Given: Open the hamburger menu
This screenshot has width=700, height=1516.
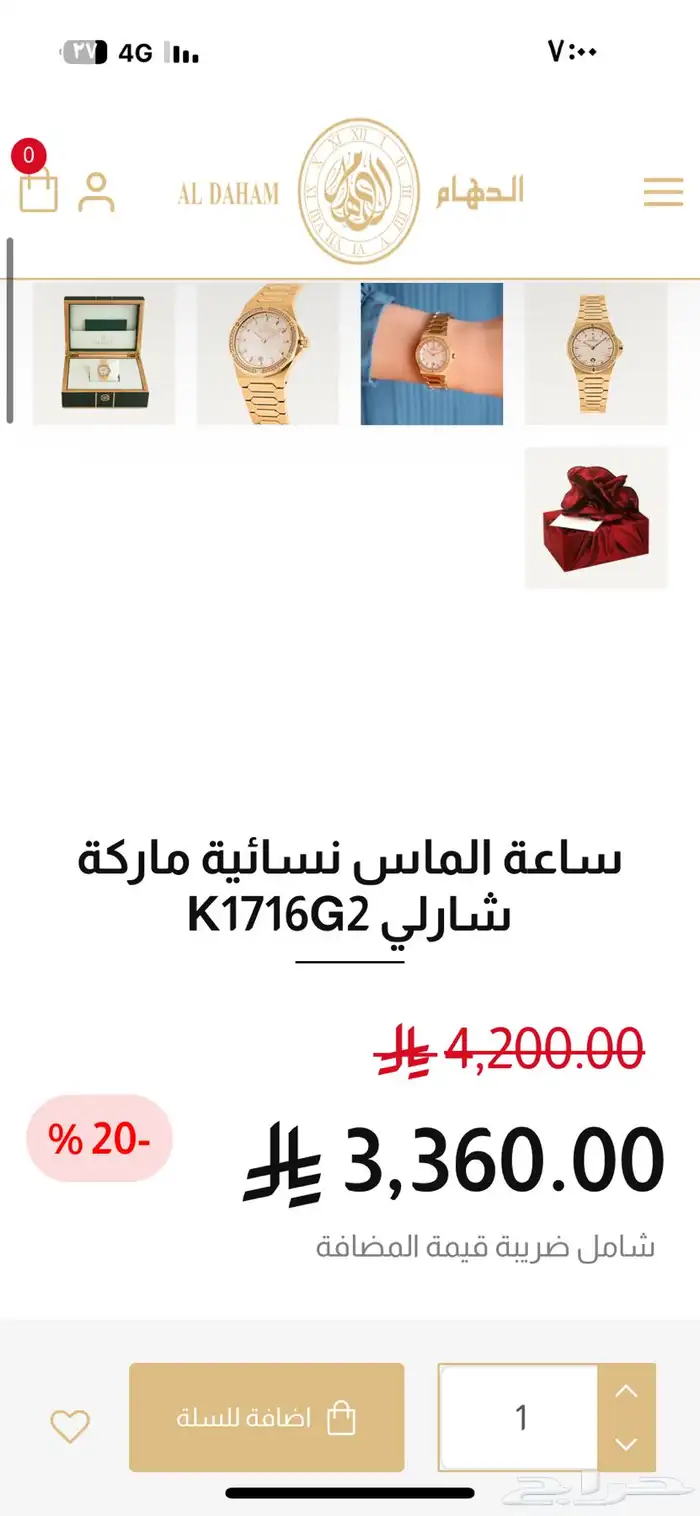Looking at the screenshot, I should click(663, 192).
